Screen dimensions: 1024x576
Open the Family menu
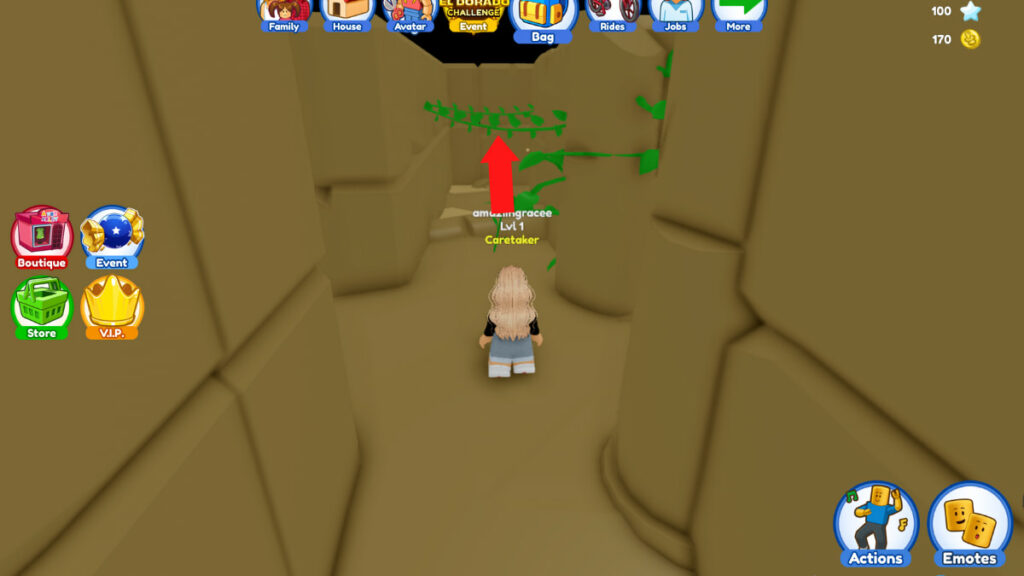[284, 14]
